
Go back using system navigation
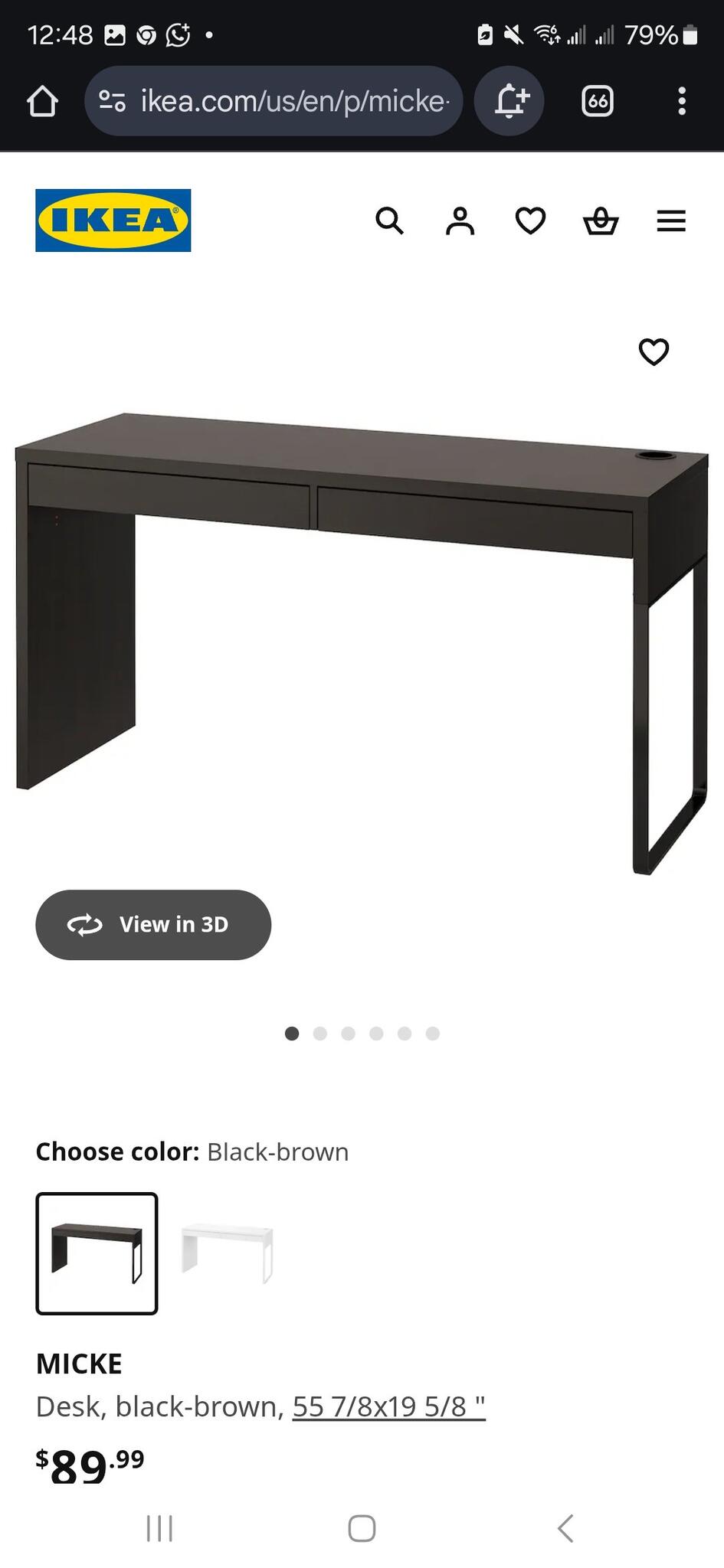(x=565, y=1528)
